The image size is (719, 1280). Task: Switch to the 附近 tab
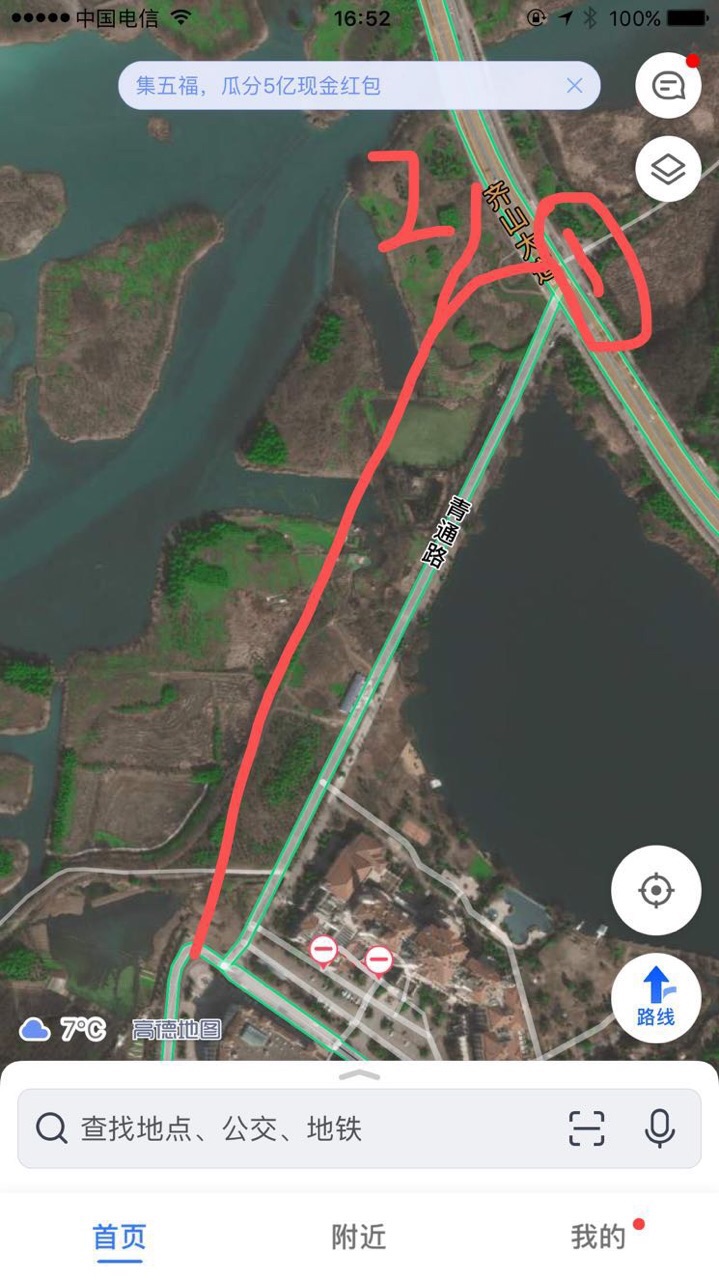point(359,1237)
